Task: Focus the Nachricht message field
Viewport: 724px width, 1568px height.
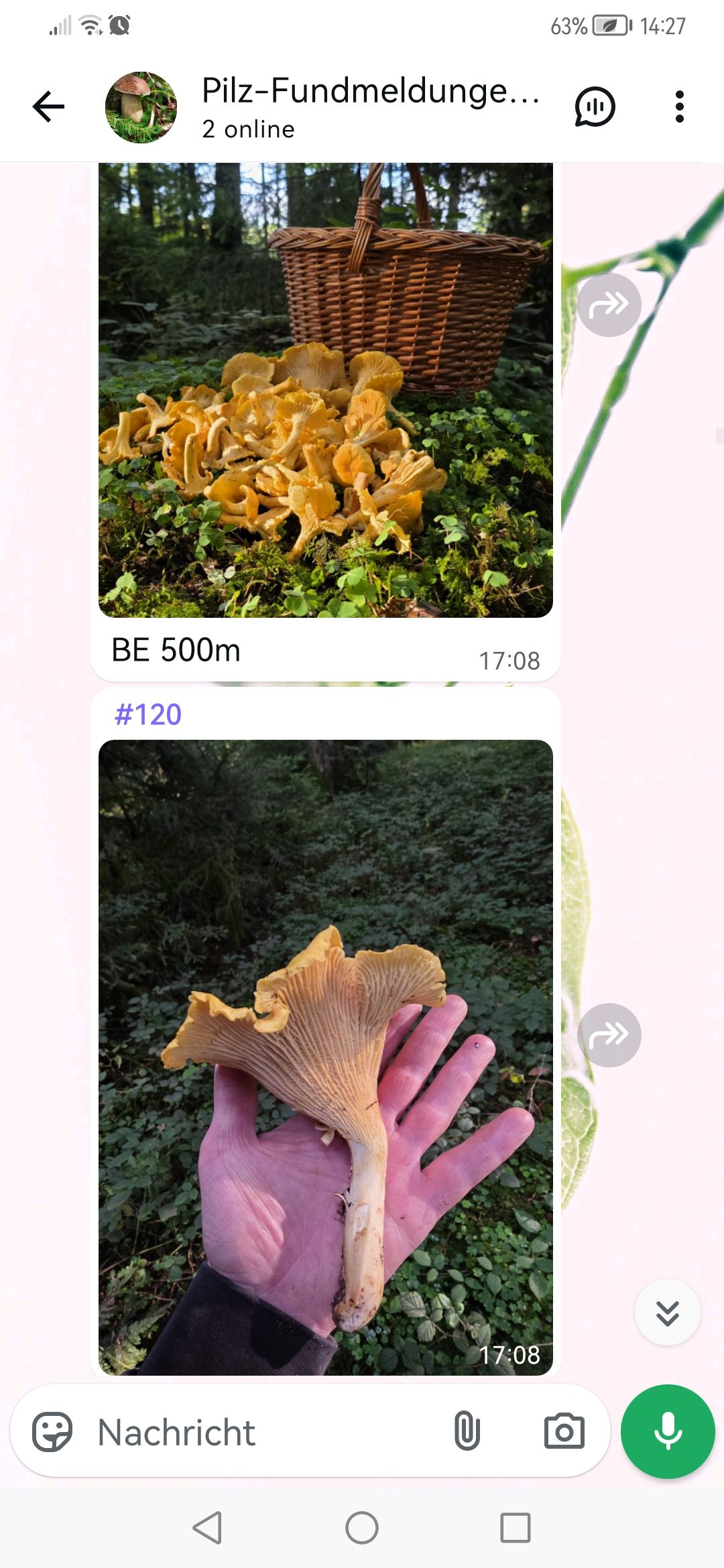Action: point(268,1432)
